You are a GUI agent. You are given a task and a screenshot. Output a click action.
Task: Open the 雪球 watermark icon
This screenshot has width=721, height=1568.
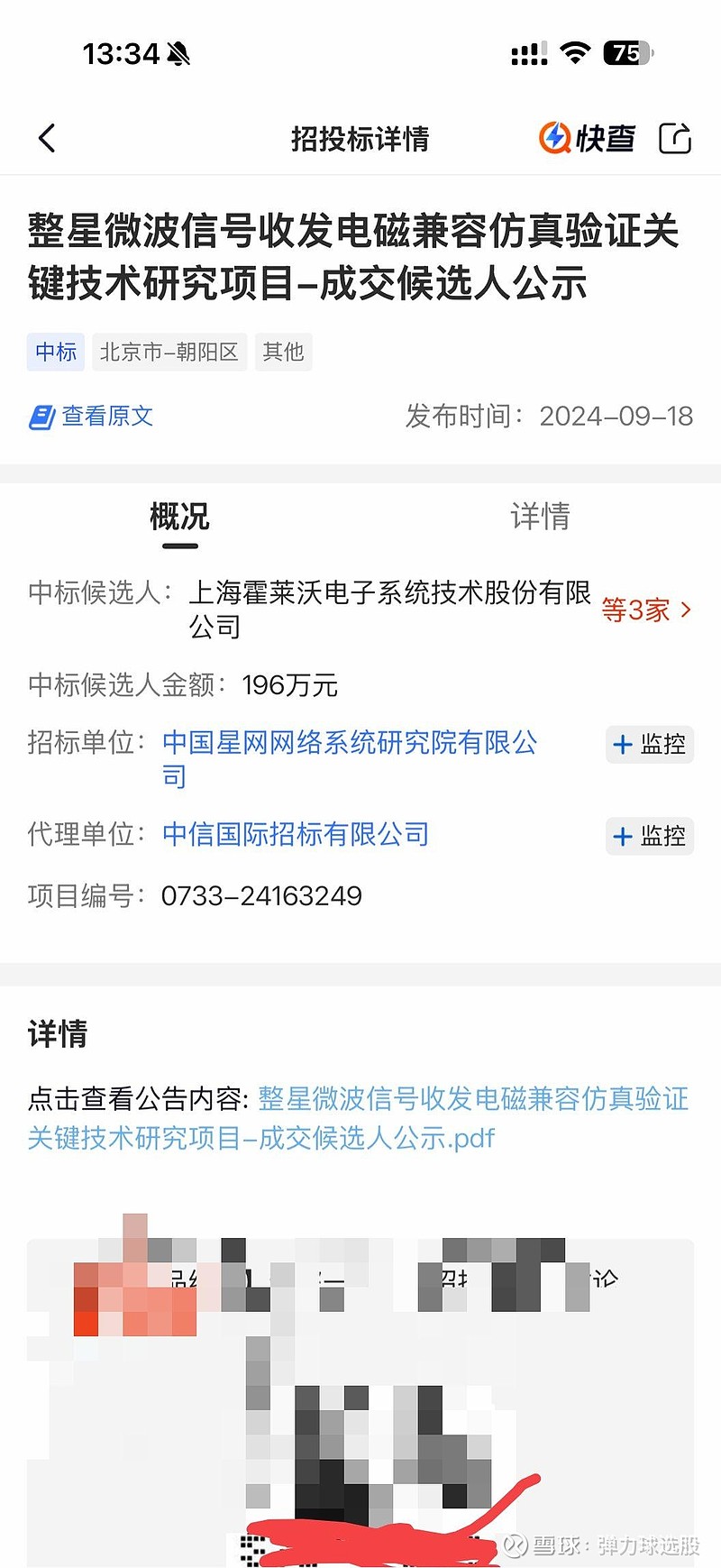point(514,1544)
